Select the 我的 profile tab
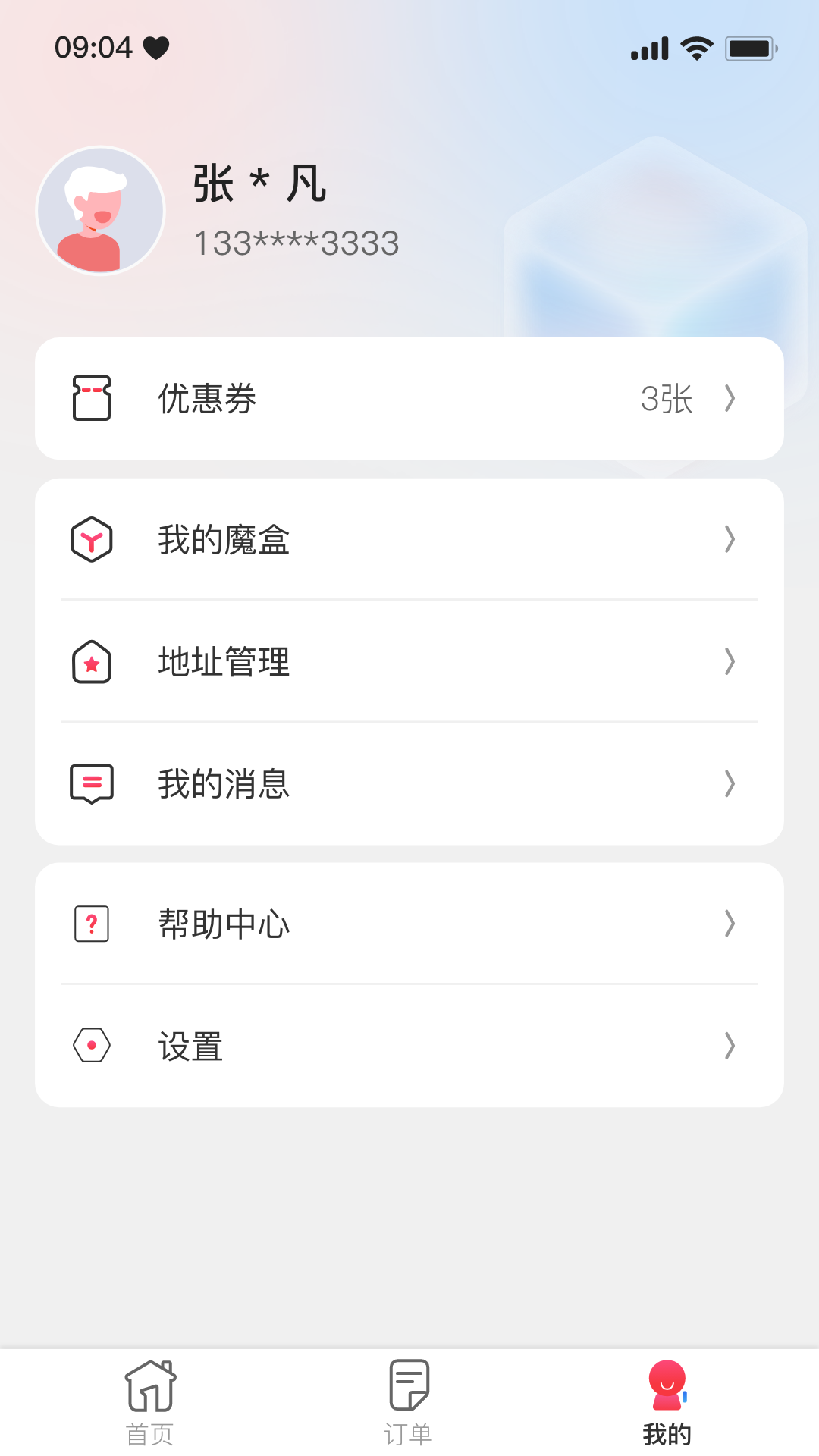Viewport: 819px width, 1456px height. (667, 1403)
